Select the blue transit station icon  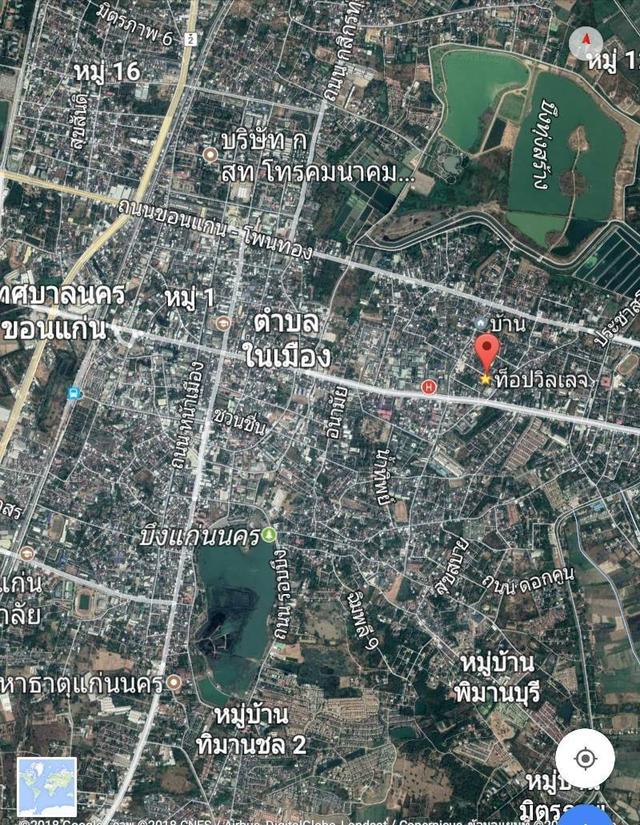point(73,393)
